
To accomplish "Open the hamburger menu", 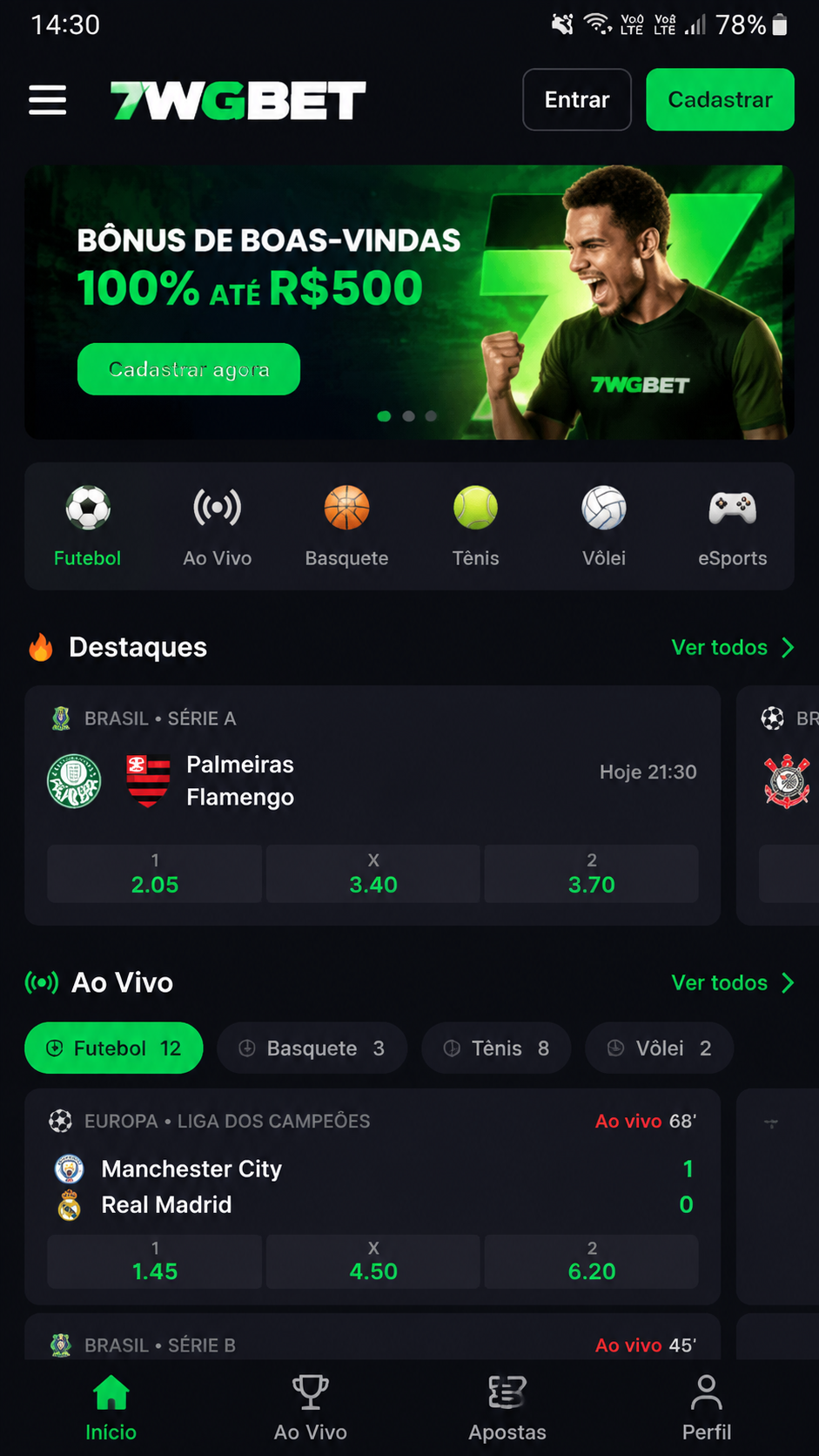I will pos(47,100).
